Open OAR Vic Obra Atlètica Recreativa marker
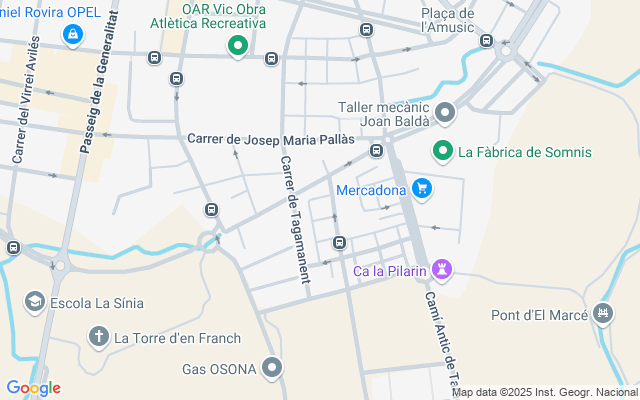 tap(237, 44)
